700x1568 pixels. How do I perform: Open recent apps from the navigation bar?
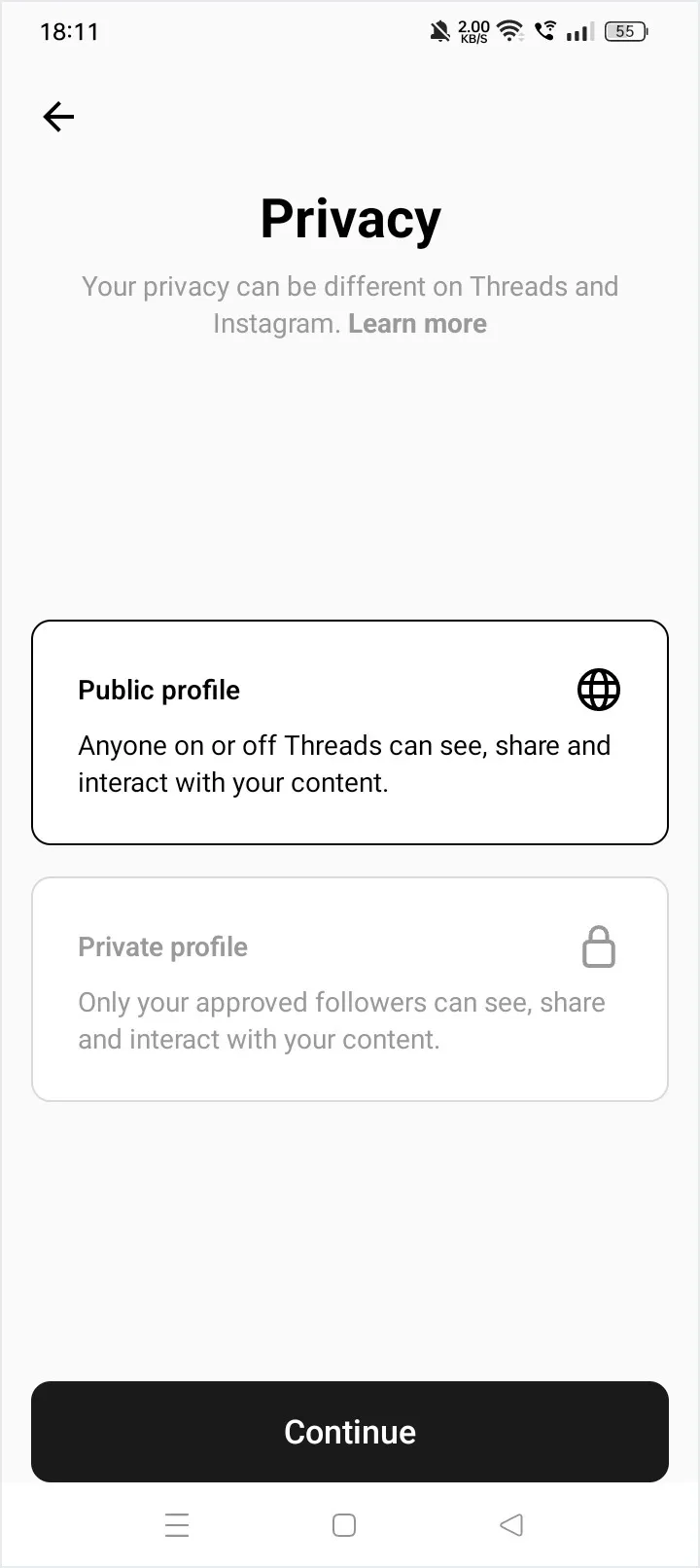177,1524
